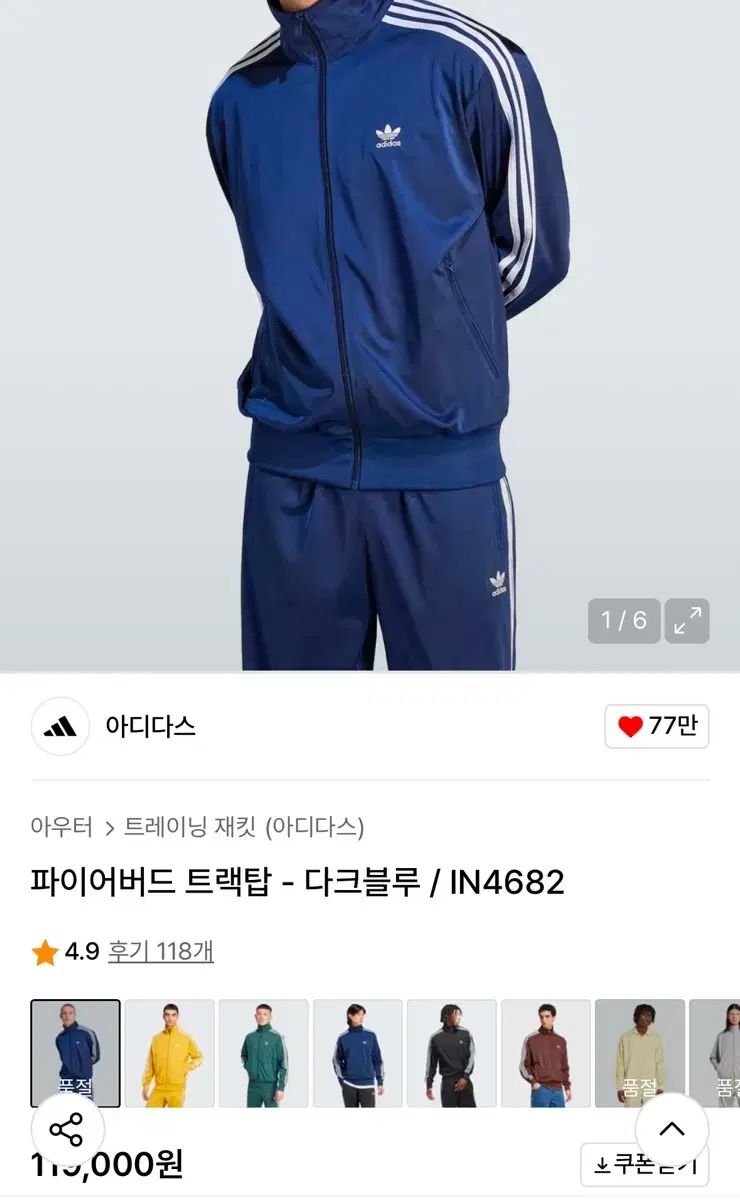Open the 아디다스 brand page
Screen dimensions: 740x1200
point(149,726)
